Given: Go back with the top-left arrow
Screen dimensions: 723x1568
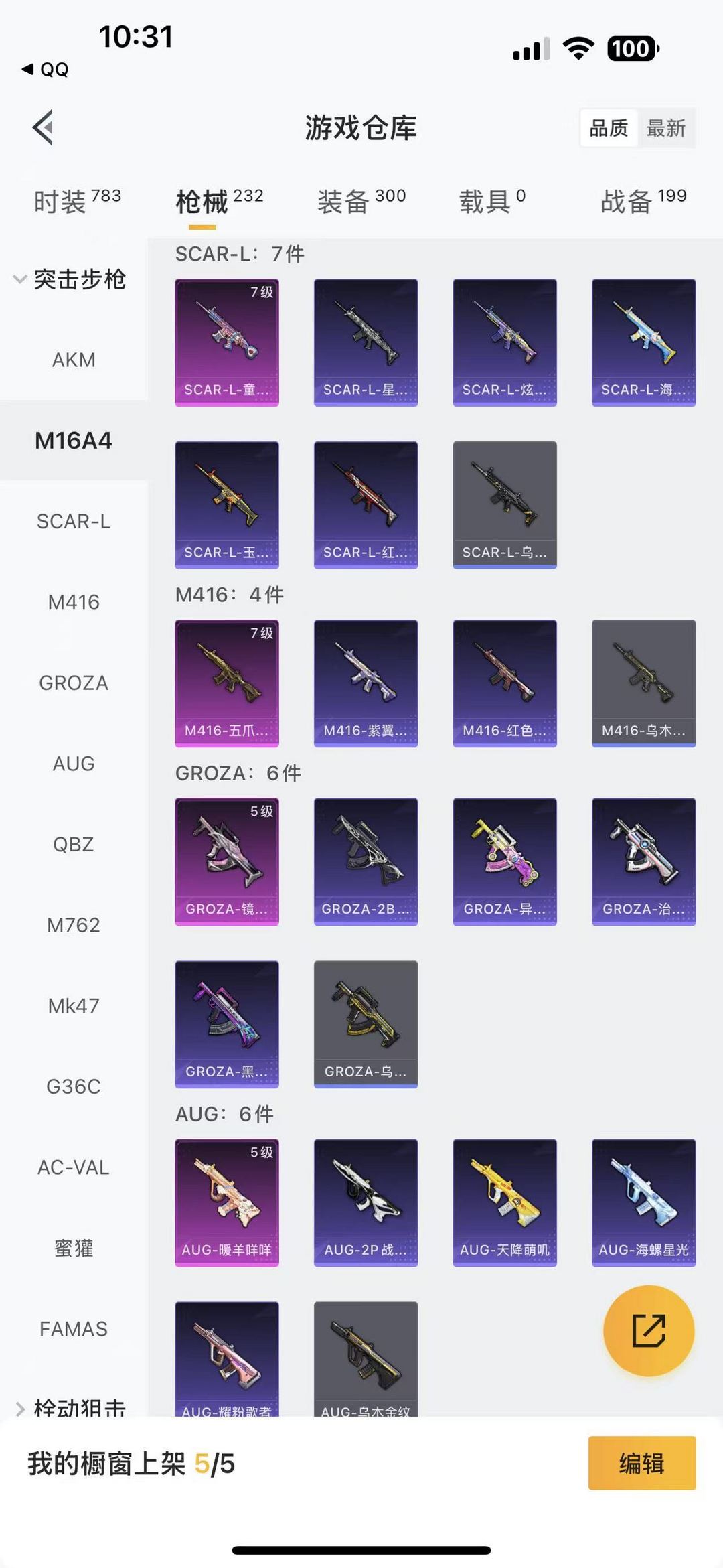Looking at the screenshot, I should 43,127.
